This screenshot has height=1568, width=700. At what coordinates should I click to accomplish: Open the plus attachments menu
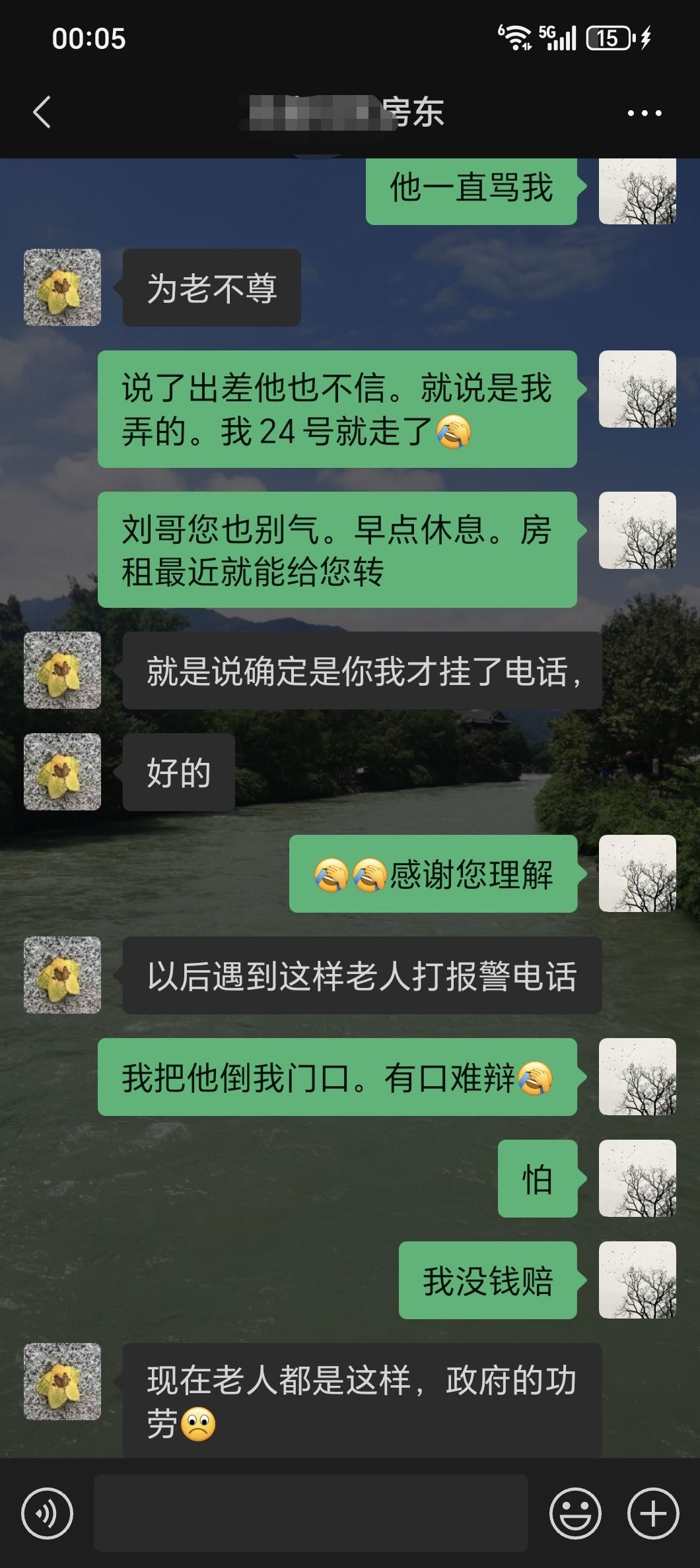point(653,1513)
